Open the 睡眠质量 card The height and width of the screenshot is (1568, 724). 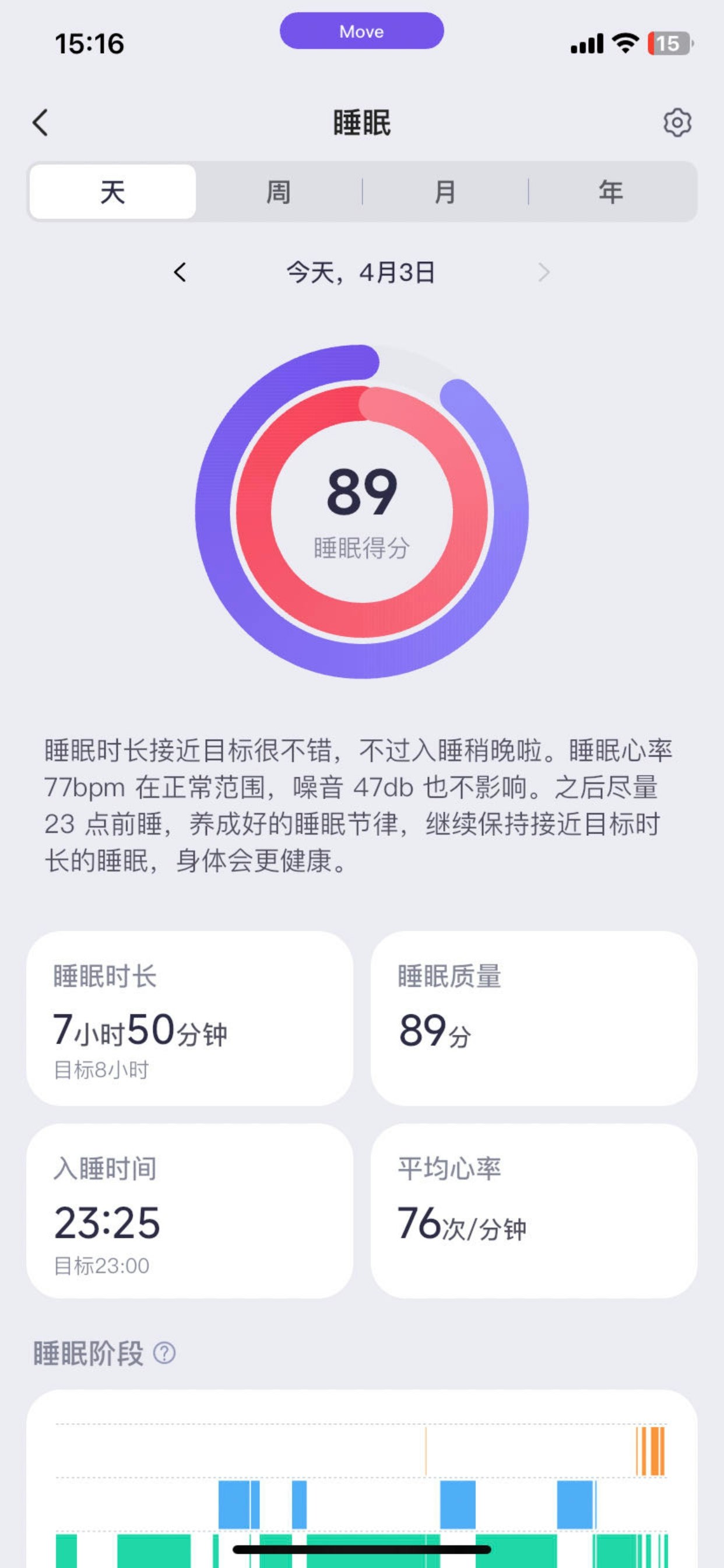[x=533, y=1018]
